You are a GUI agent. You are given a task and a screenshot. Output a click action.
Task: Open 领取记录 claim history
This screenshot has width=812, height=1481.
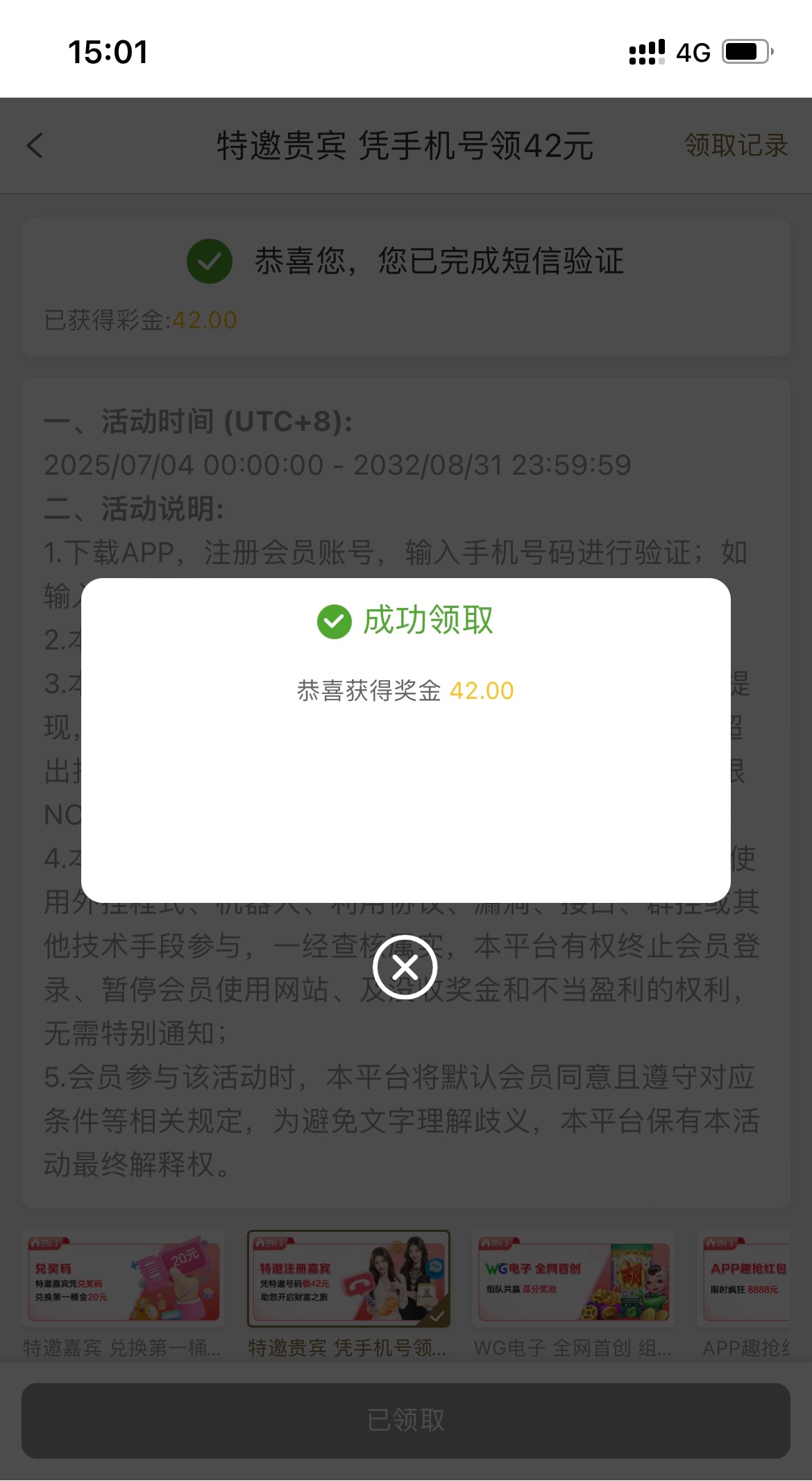tap(736, 146)
